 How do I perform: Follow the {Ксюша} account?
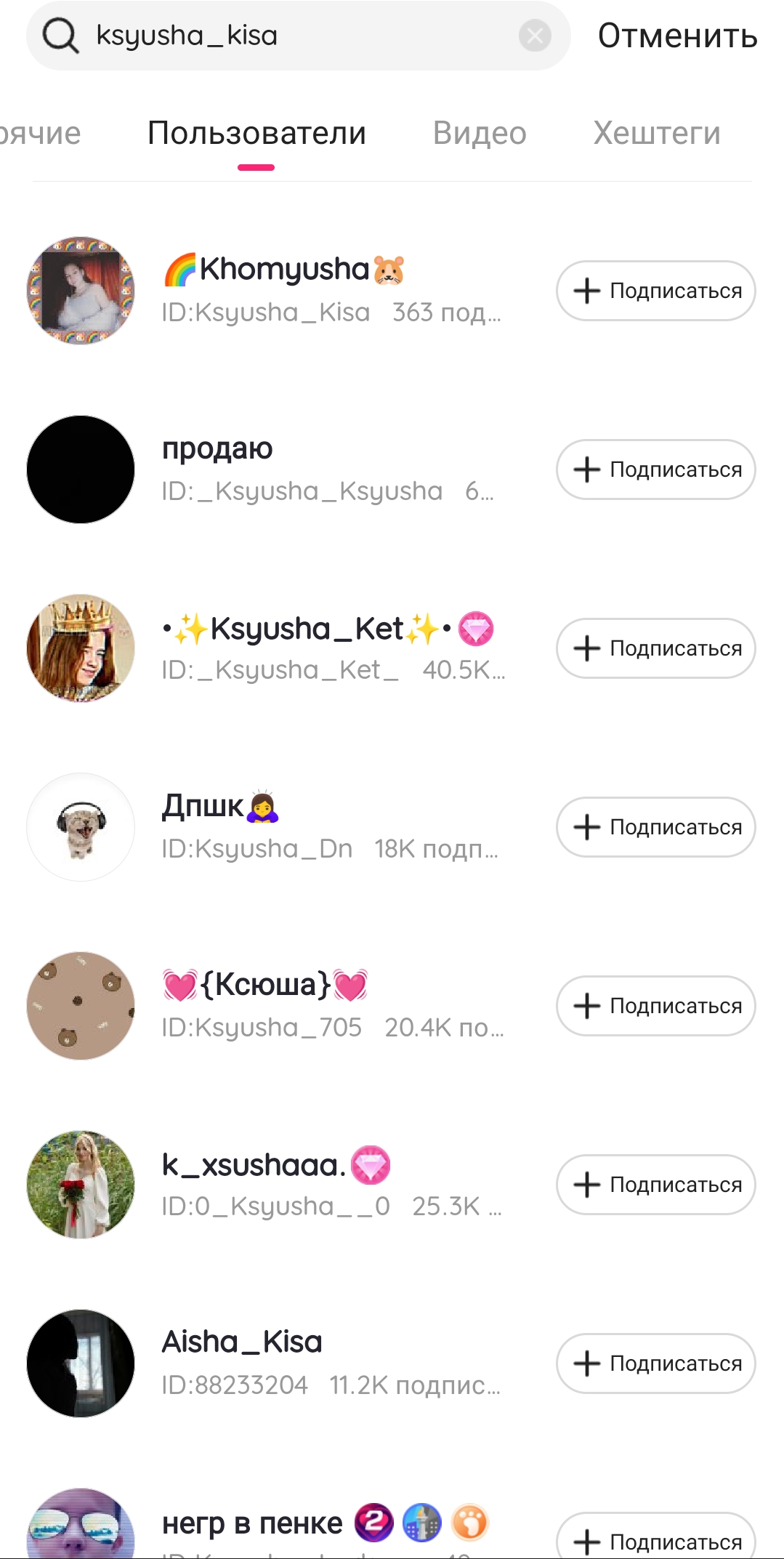(655, 1006)
